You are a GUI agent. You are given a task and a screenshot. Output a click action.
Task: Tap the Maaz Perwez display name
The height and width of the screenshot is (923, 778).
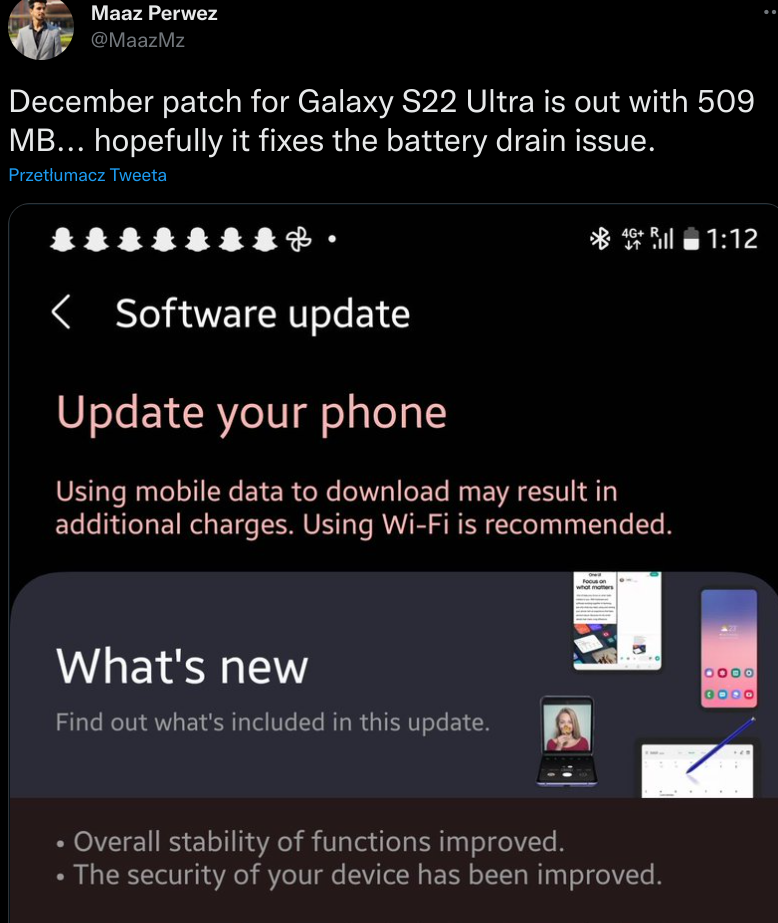click(154, 14)
